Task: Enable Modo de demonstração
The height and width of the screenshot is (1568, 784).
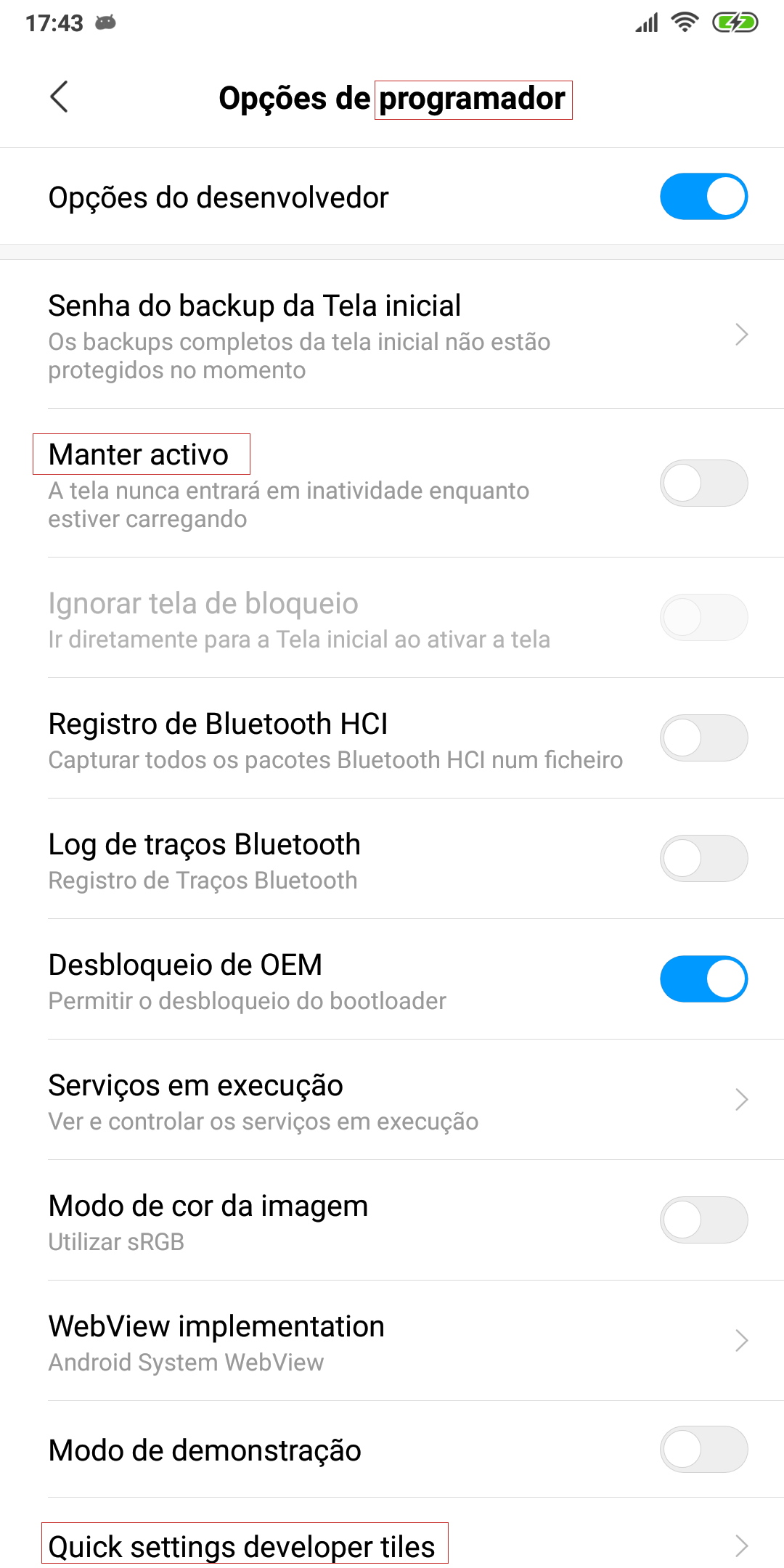Action: coord(703,1449)
